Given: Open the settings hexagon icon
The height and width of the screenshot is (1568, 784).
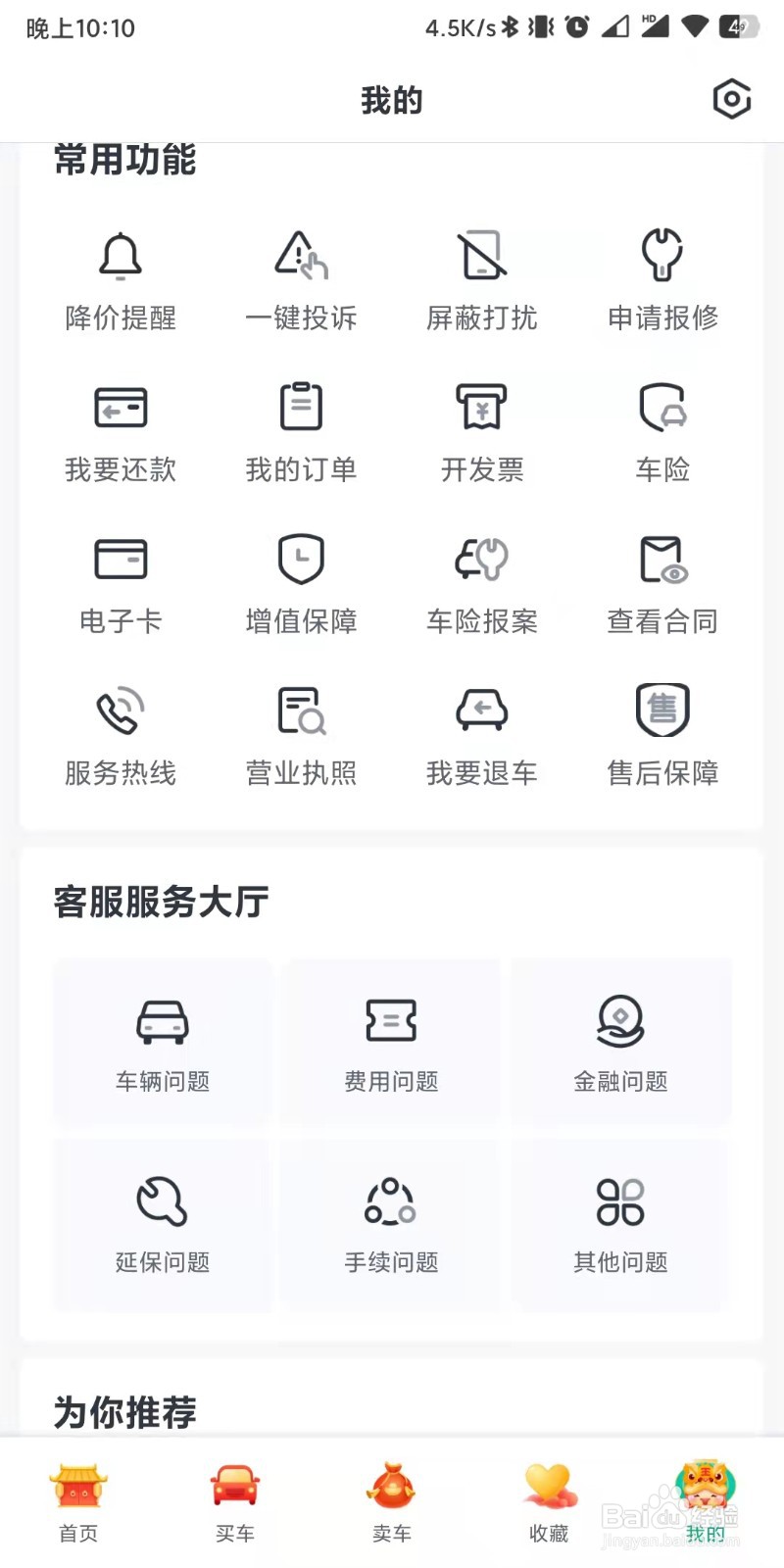Looking at the screenshot, I should pos(731,99).
